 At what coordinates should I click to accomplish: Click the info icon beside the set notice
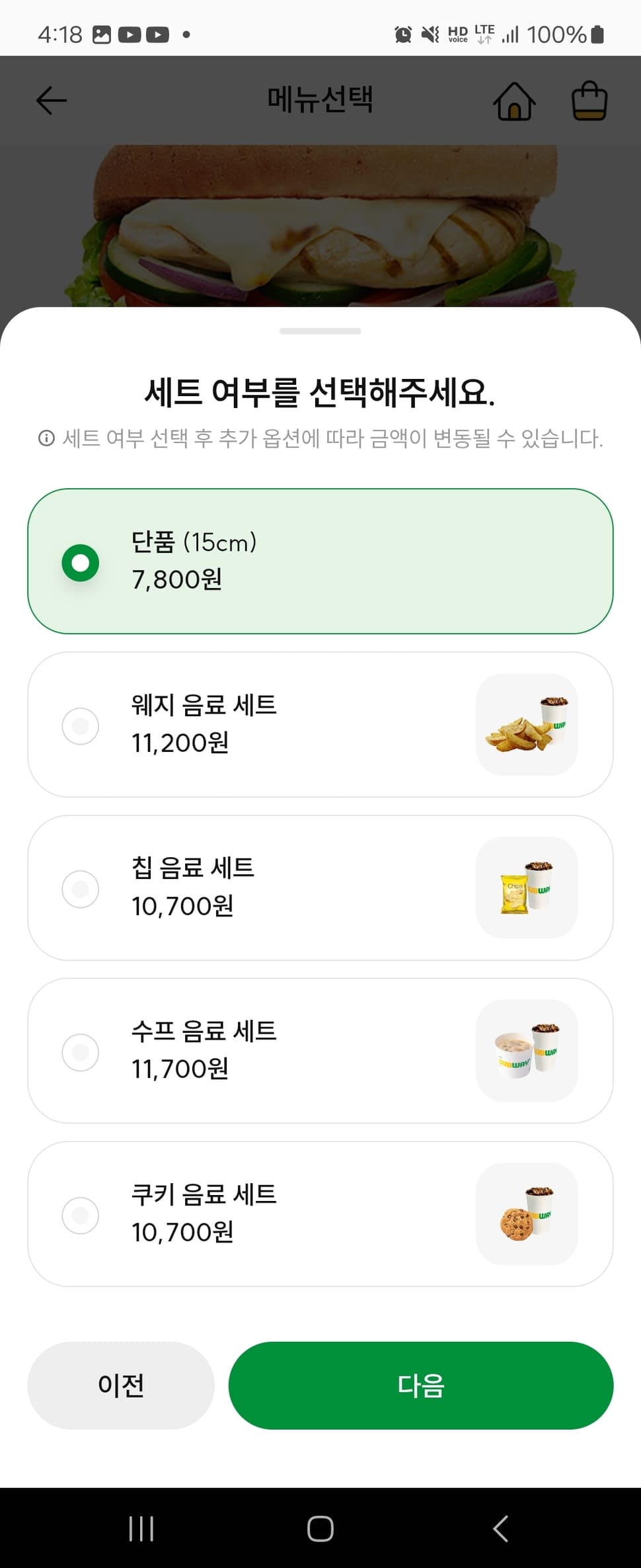tap(44, 437)
